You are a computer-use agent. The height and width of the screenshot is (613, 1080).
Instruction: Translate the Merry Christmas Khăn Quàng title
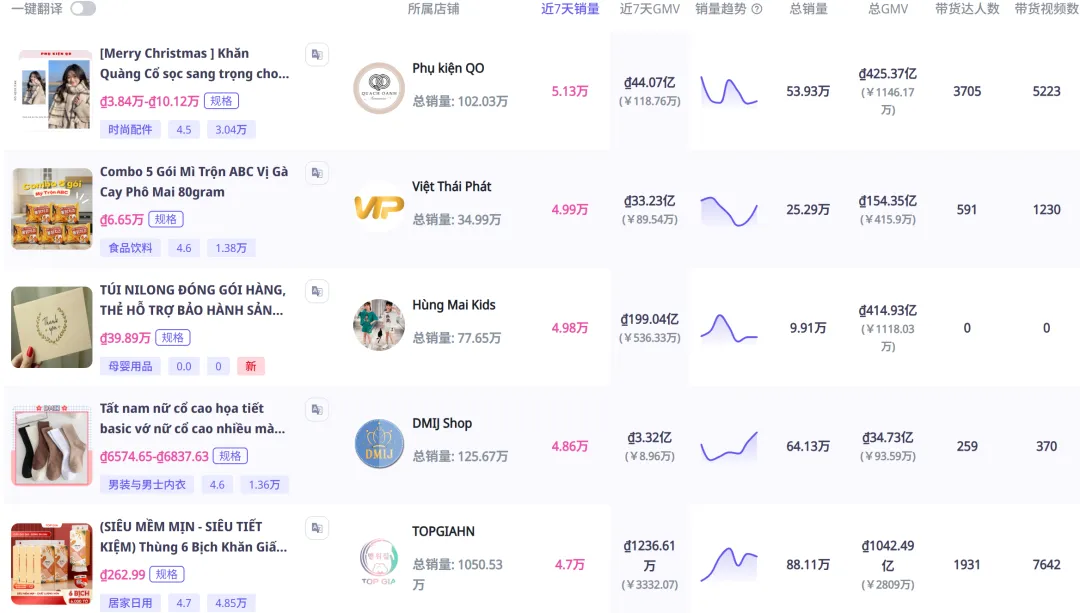pyautogui.click(x=317, y=55)
